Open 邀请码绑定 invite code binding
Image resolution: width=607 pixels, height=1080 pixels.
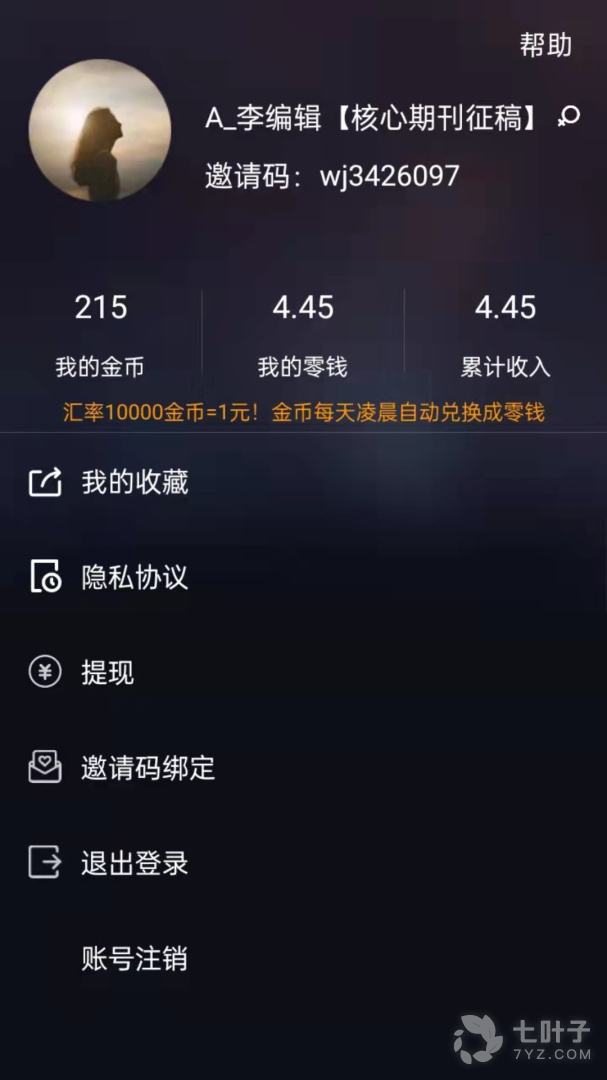tap(148, 768)
